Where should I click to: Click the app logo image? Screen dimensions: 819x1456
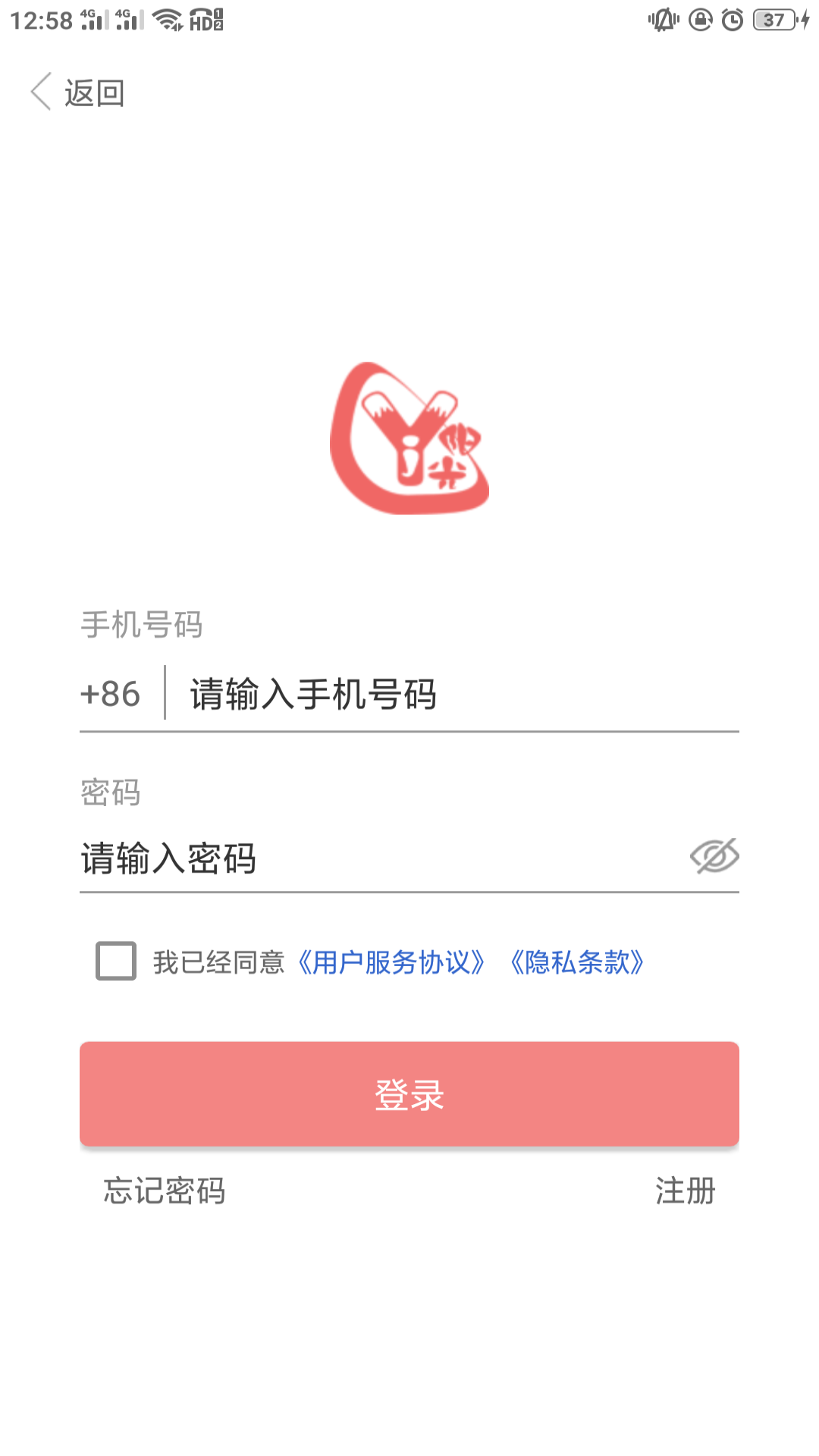coord(409,438)
